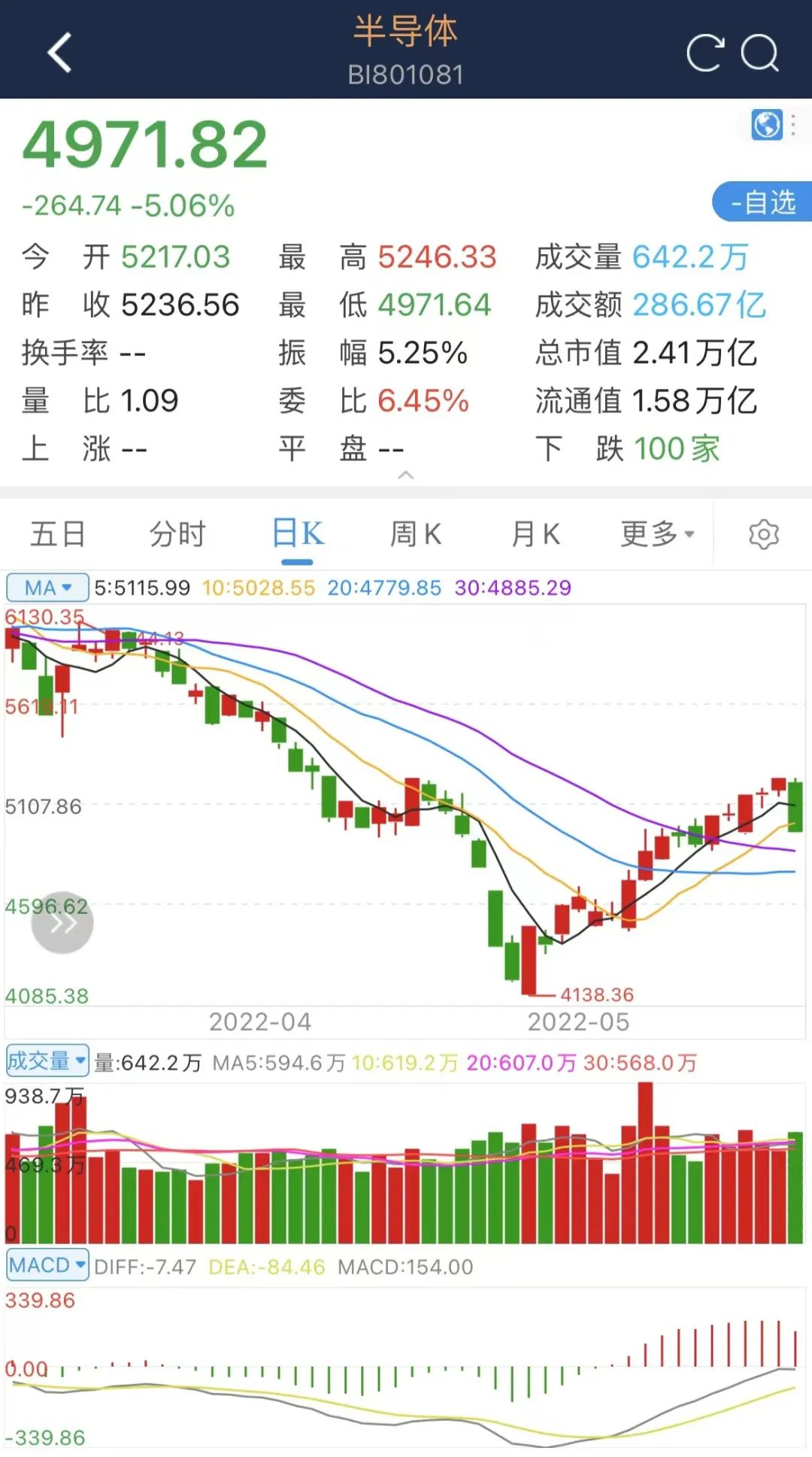812x1457 pixels.
Task: Open the search magnifier icon
Action: [759, 53]
